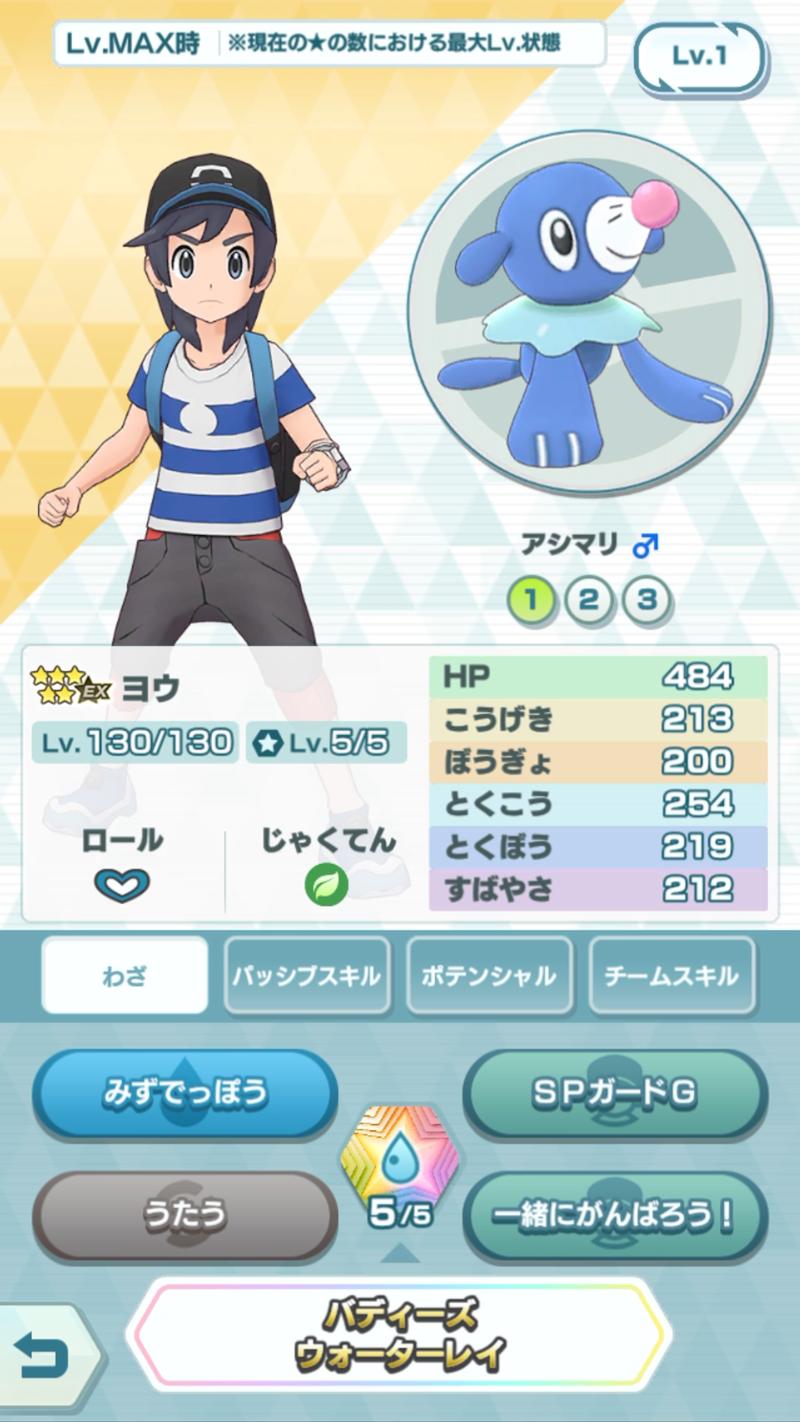View the アシマリ Pokémon portrait
This screenshot has width=800, height=1422.
pos(589,312)
